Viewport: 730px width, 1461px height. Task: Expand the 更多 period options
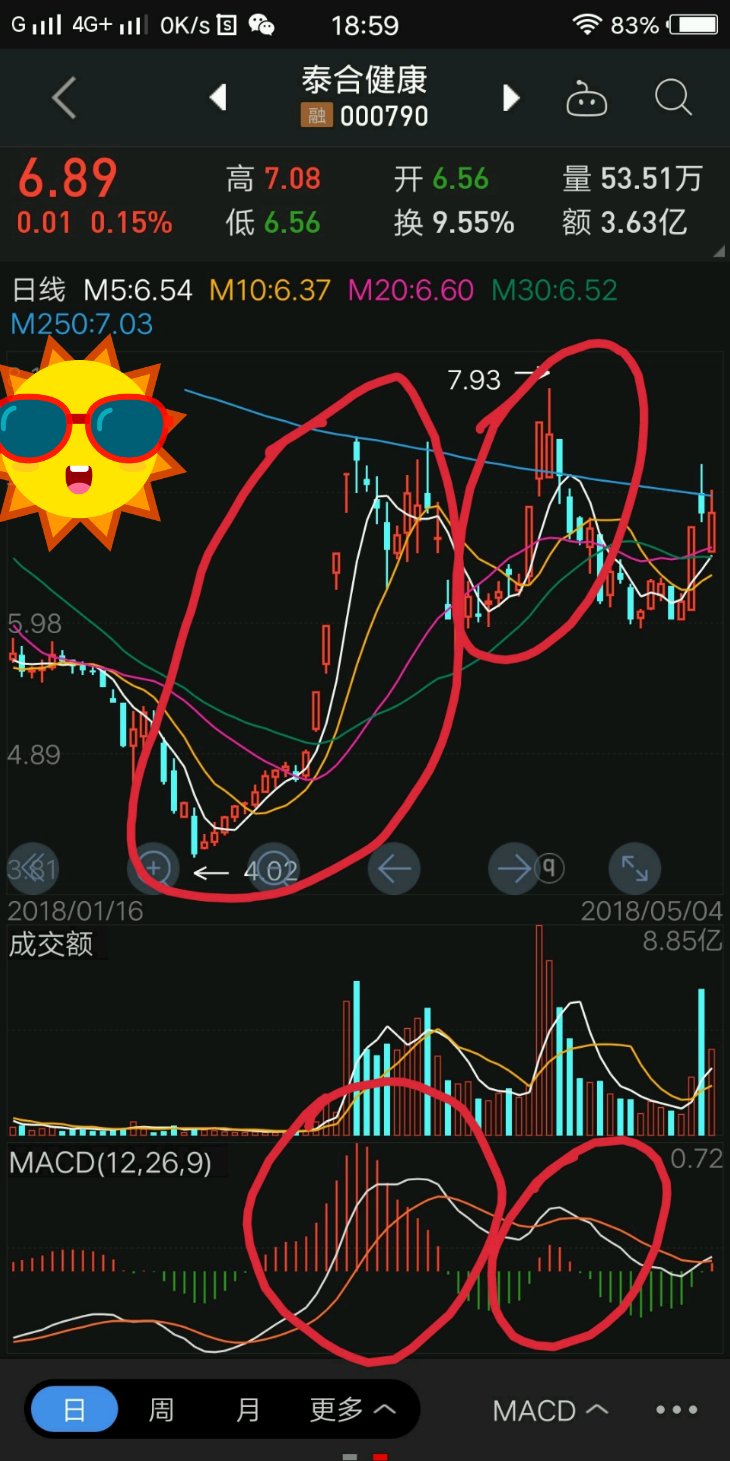(352, 1410)
